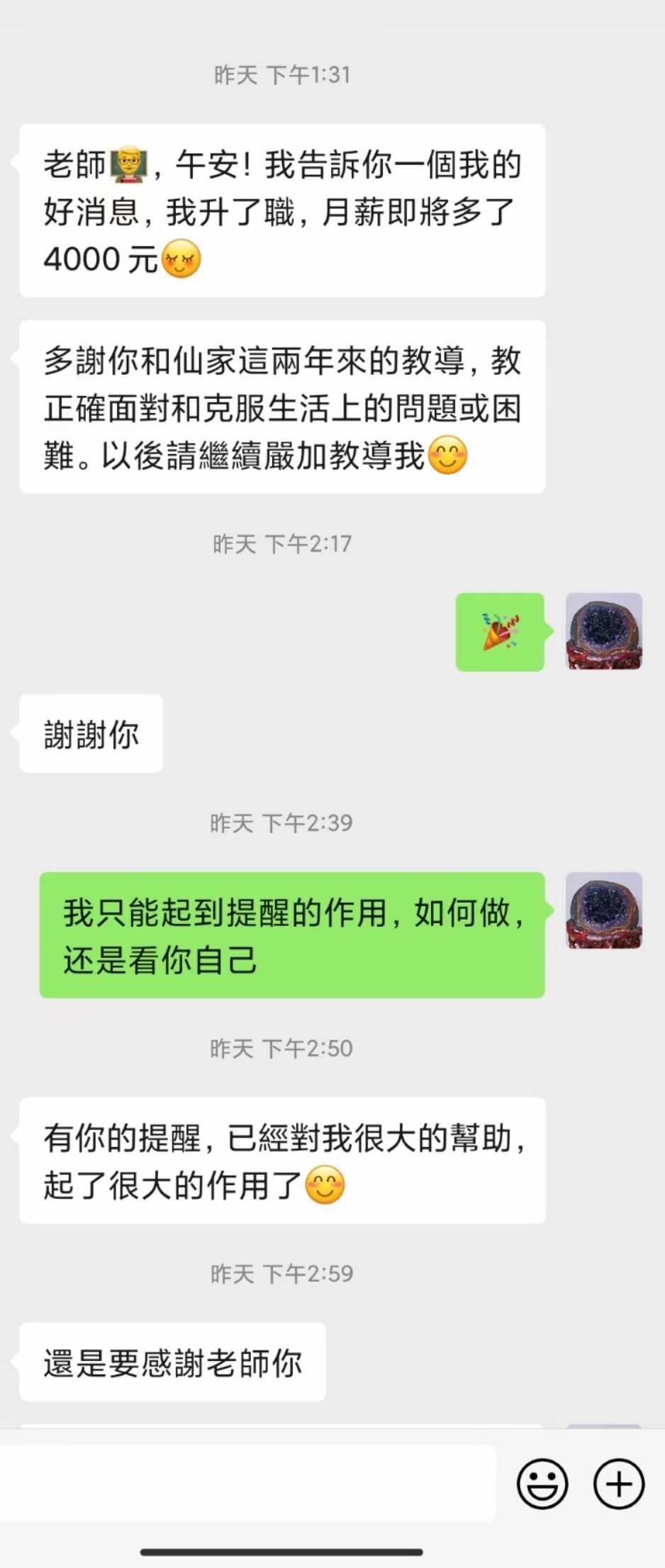
Task: Tap the 昨天 下午2:17 timestamp
Action: pyautogui.click(x=282, y=544)
